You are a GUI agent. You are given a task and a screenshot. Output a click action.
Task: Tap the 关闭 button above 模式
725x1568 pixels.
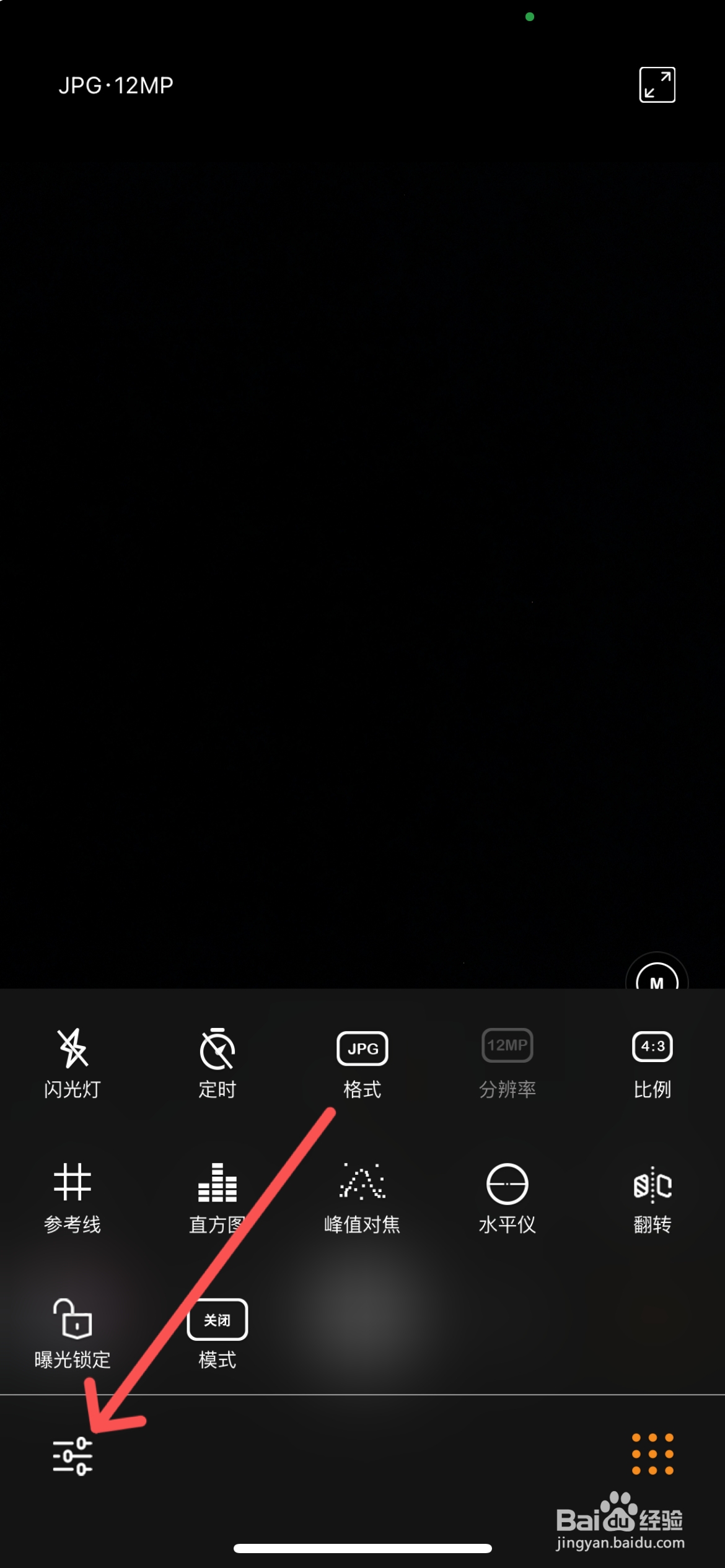click(x=217, y=1320)
